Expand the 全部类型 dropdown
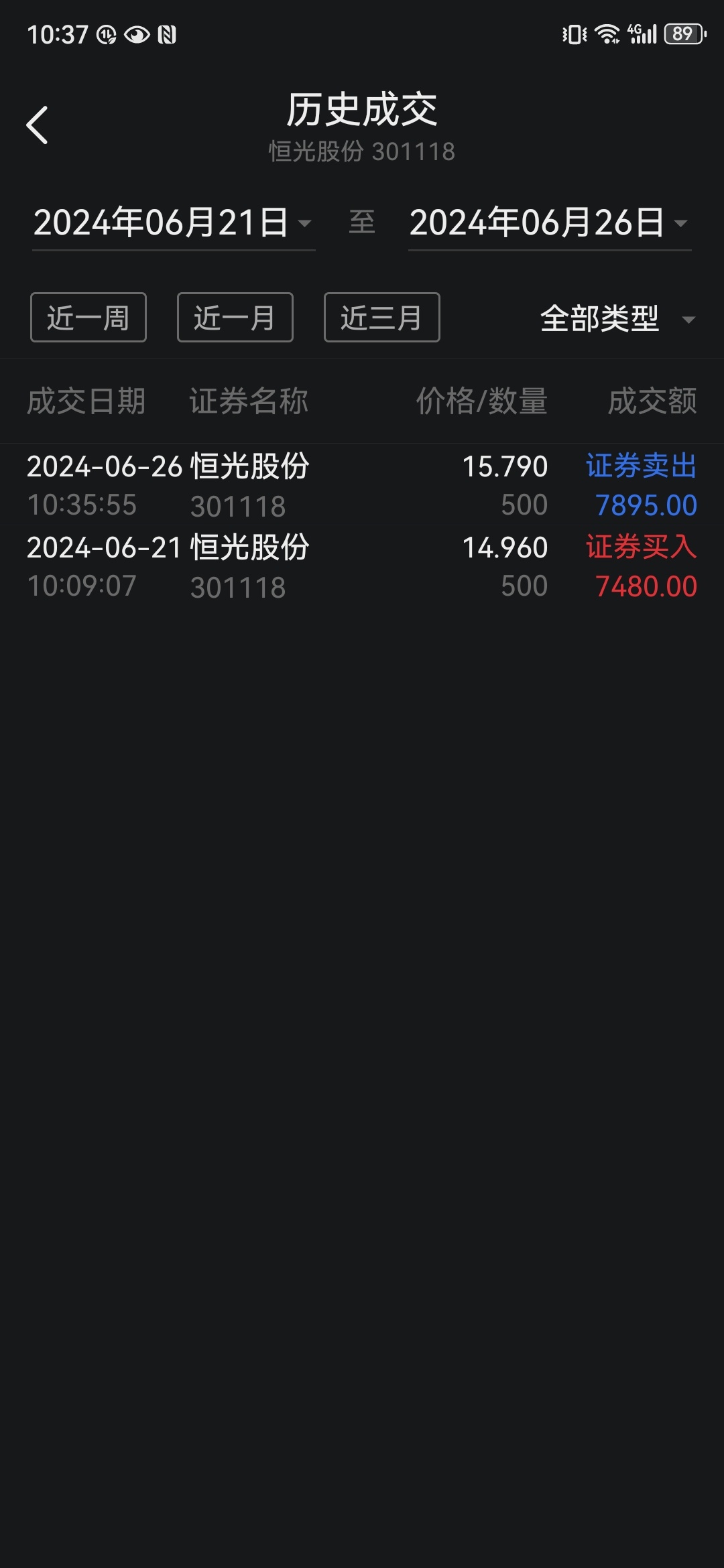This screenshot has width=724, height=1568. (x=617, y=319)
